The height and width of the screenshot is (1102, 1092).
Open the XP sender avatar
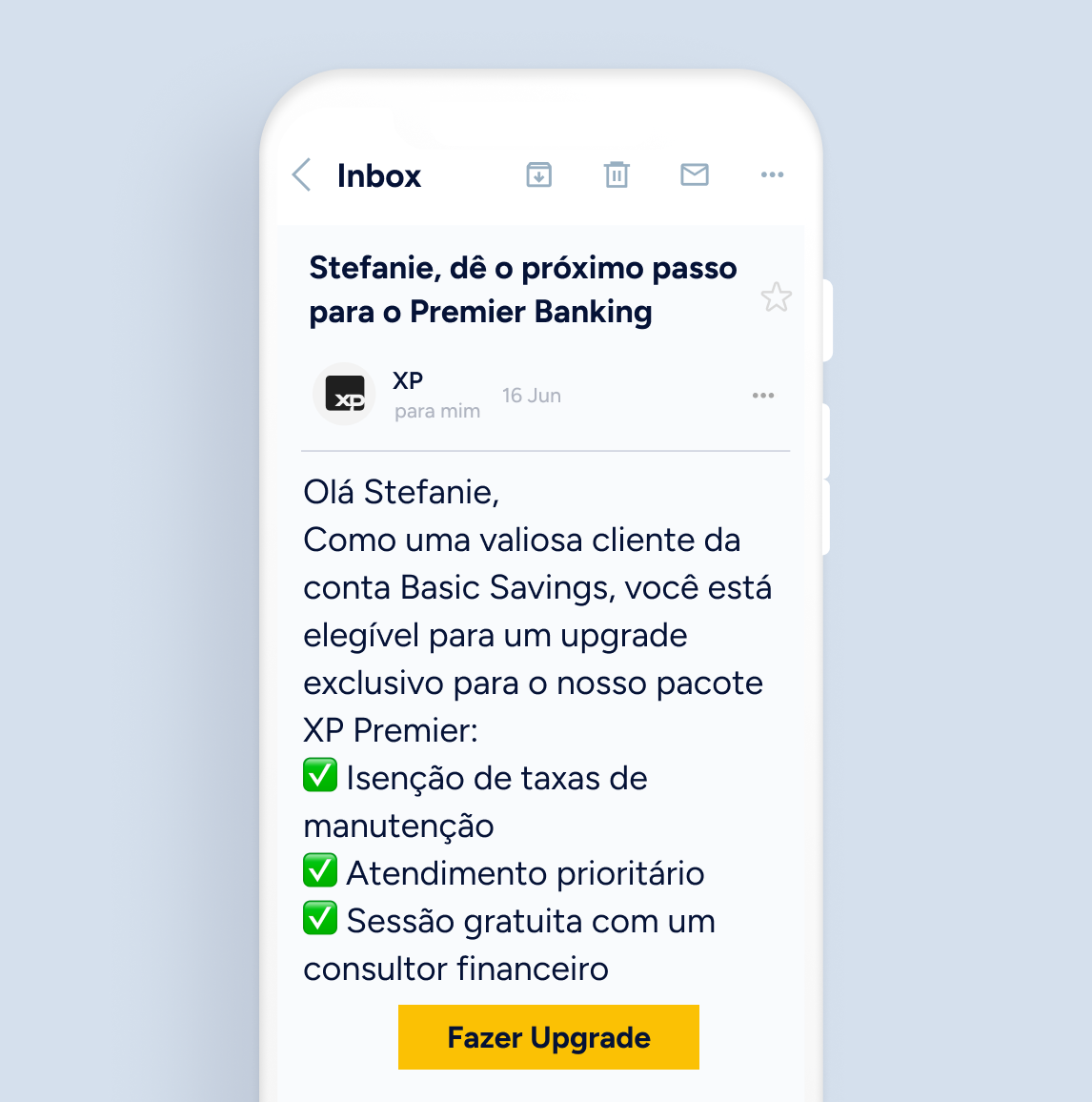tap(344, 394)
